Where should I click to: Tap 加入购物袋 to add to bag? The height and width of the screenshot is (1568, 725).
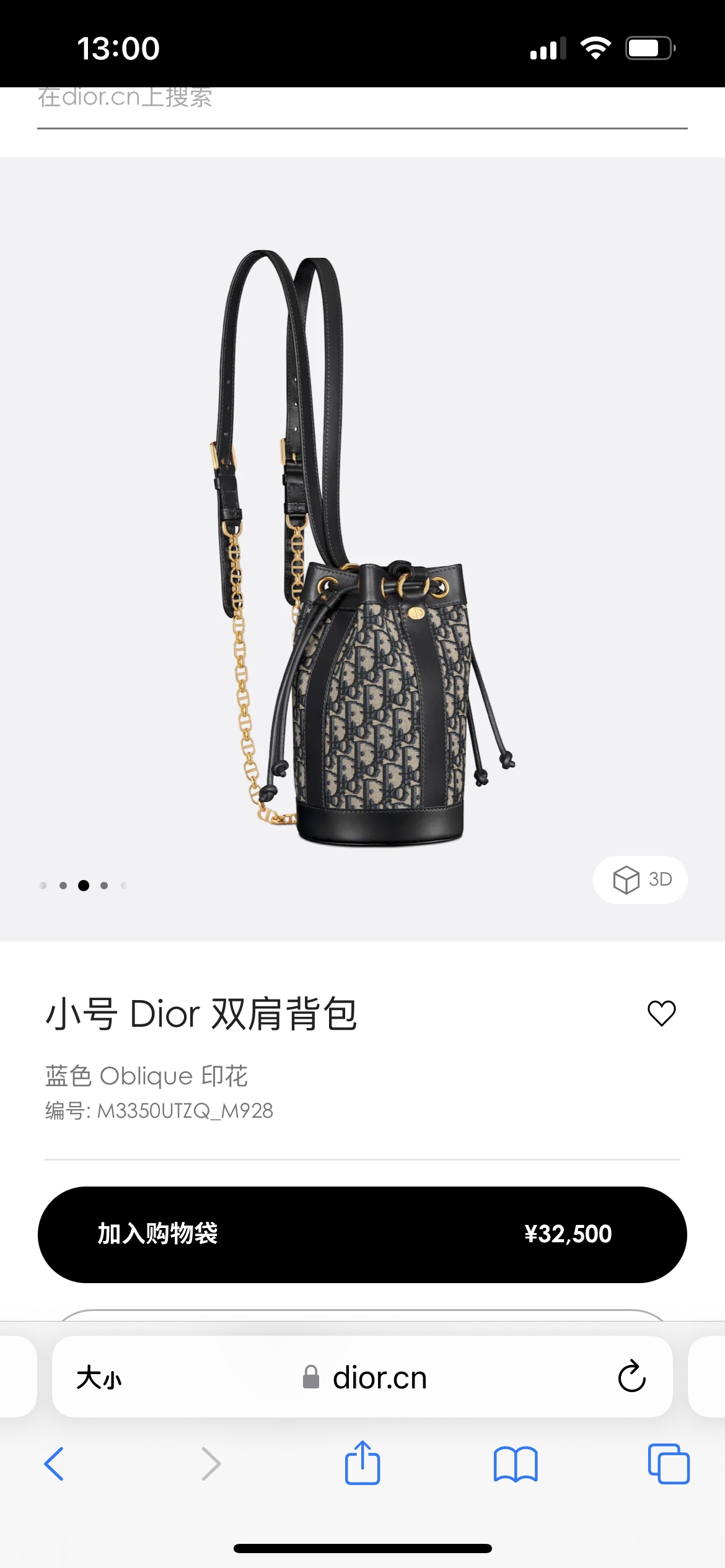pos(362,1234)
